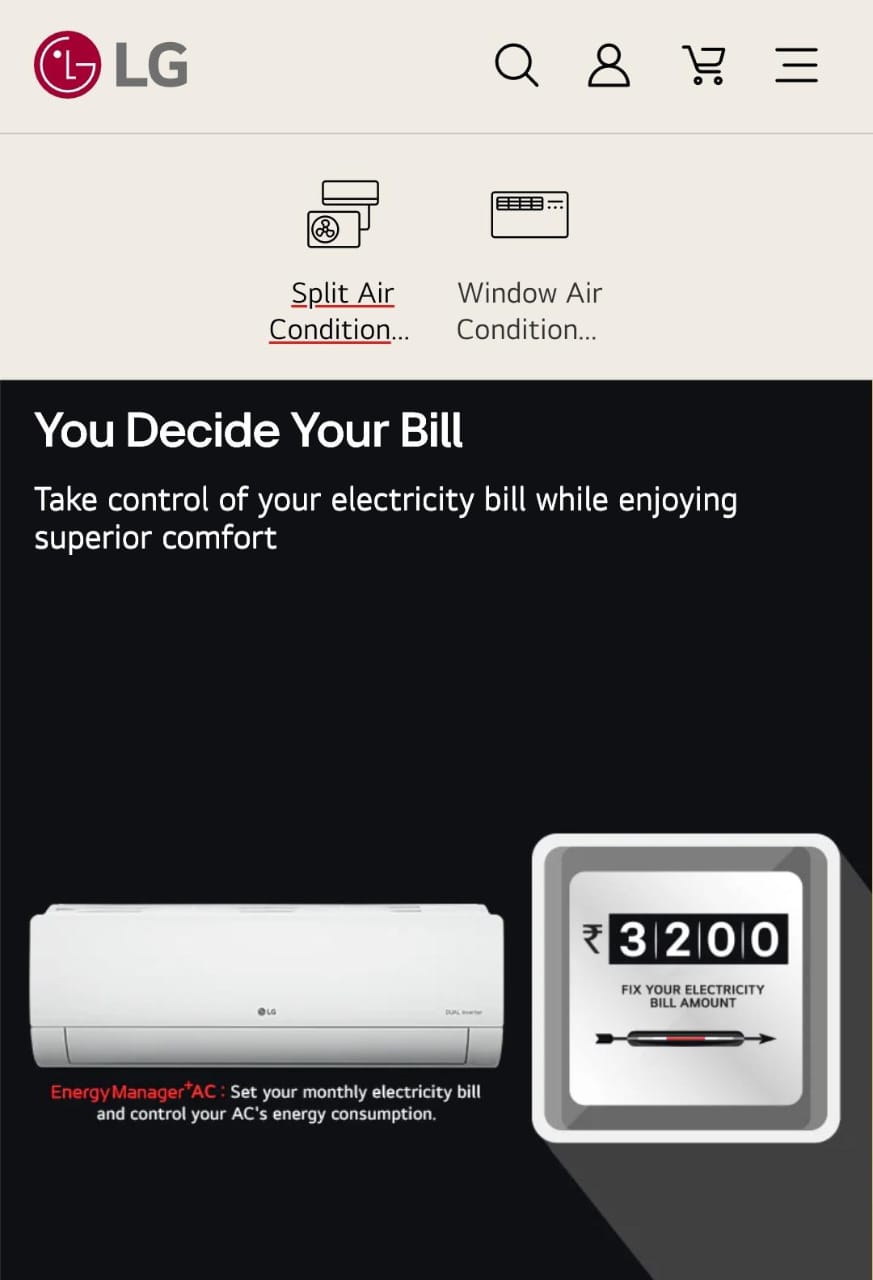Open the You Decide Your Bill banner
This screenshot has height=1280, width=873.
click(436, 830)
